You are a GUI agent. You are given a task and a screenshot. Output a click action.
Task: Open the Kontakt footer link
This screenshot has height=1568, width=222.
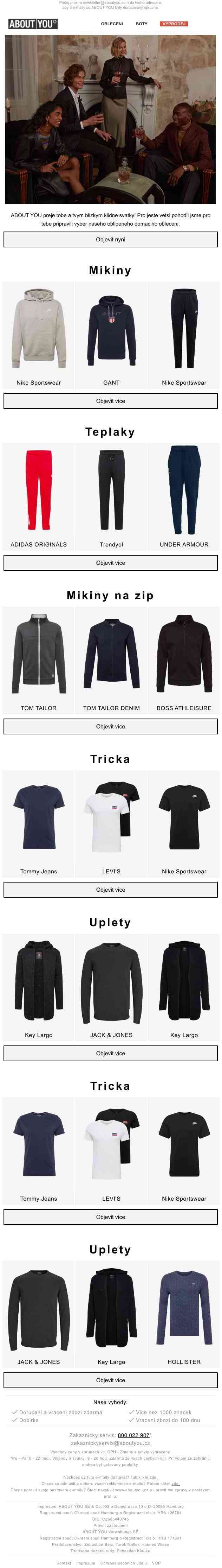click(x=64, y=1563)
